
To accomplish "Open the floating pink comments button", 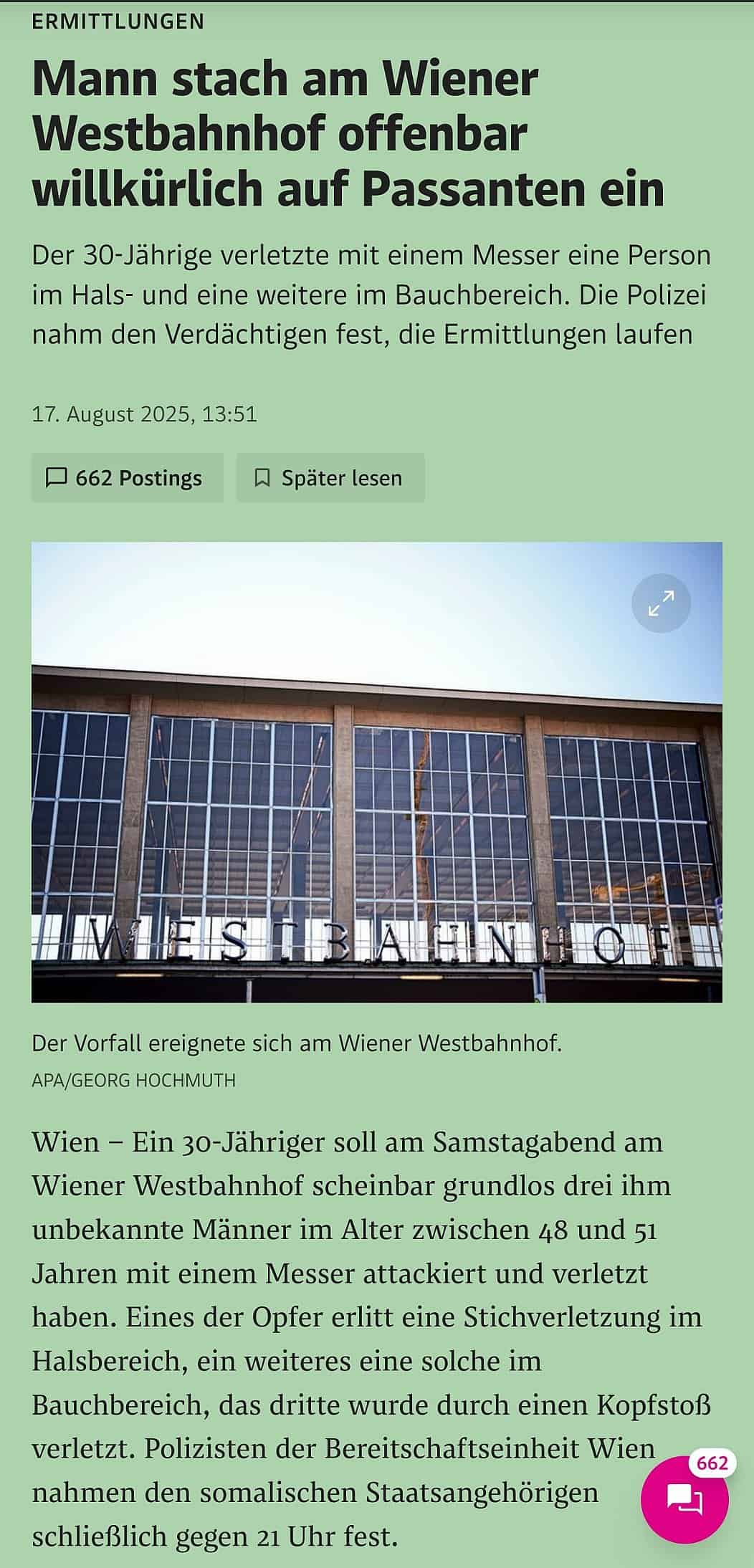I will [684, 1500].
